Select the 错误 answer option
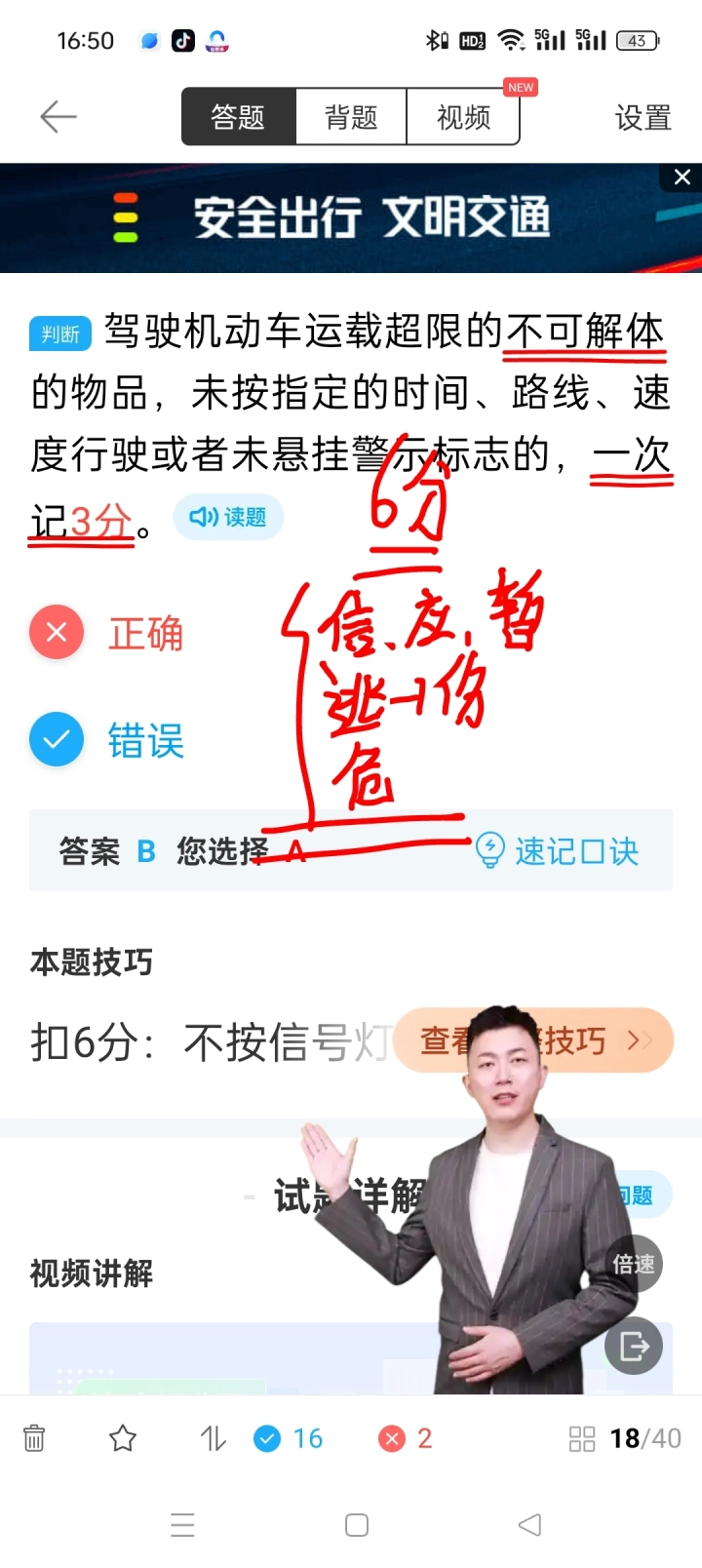 click(x=107, y=740)
